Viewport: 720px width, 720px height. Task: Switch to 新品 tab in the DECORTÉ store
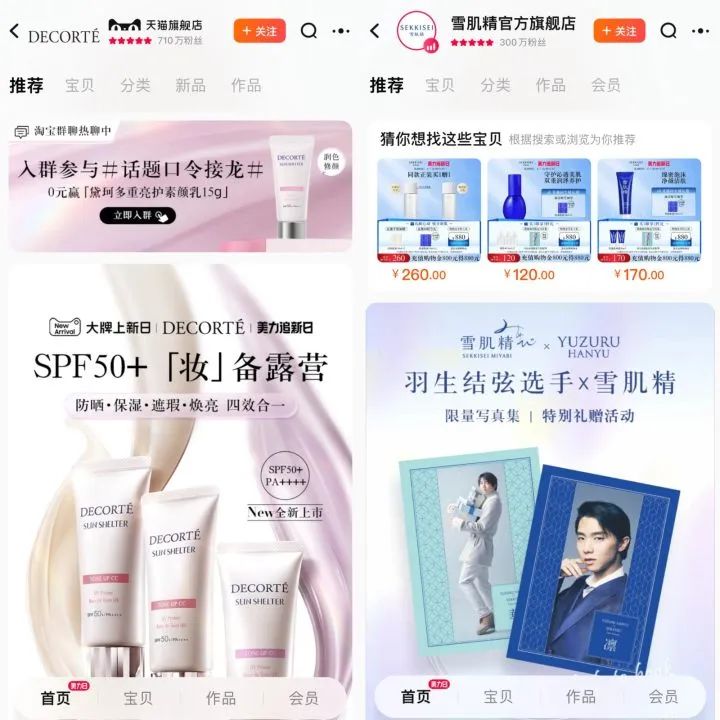(190, 86)
